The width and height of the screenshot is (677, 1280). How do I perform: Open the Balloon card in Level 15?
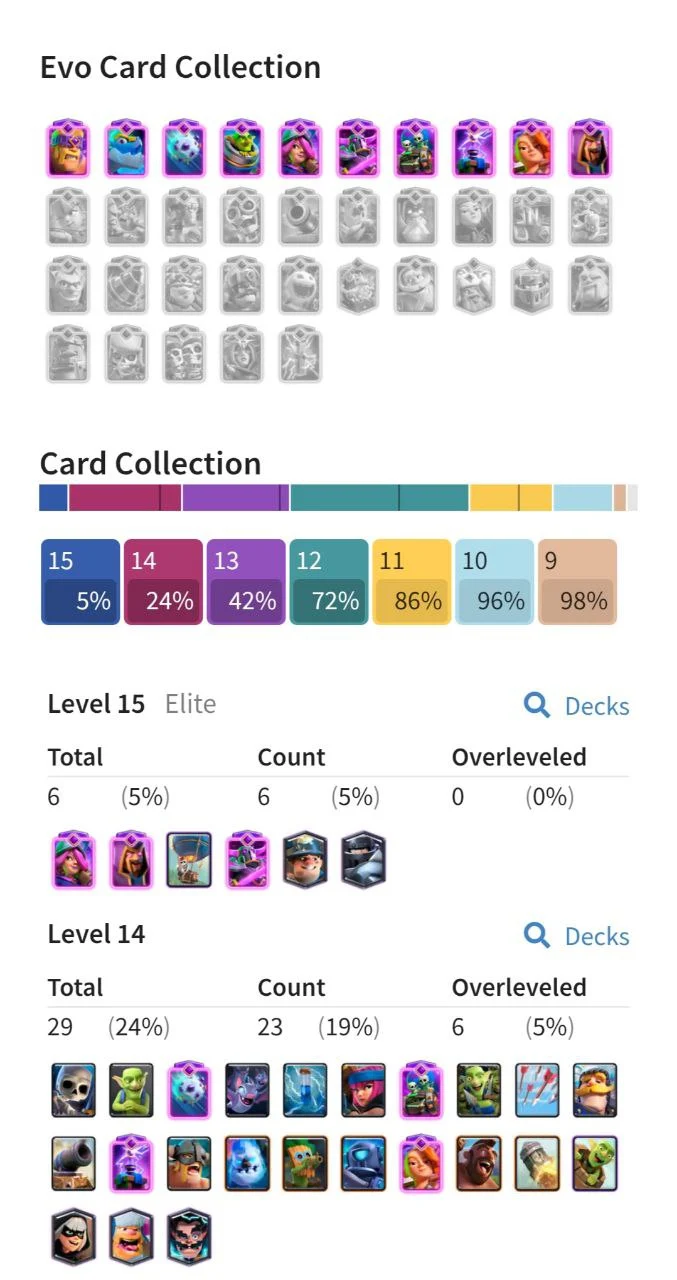click(x=189, y=860)
